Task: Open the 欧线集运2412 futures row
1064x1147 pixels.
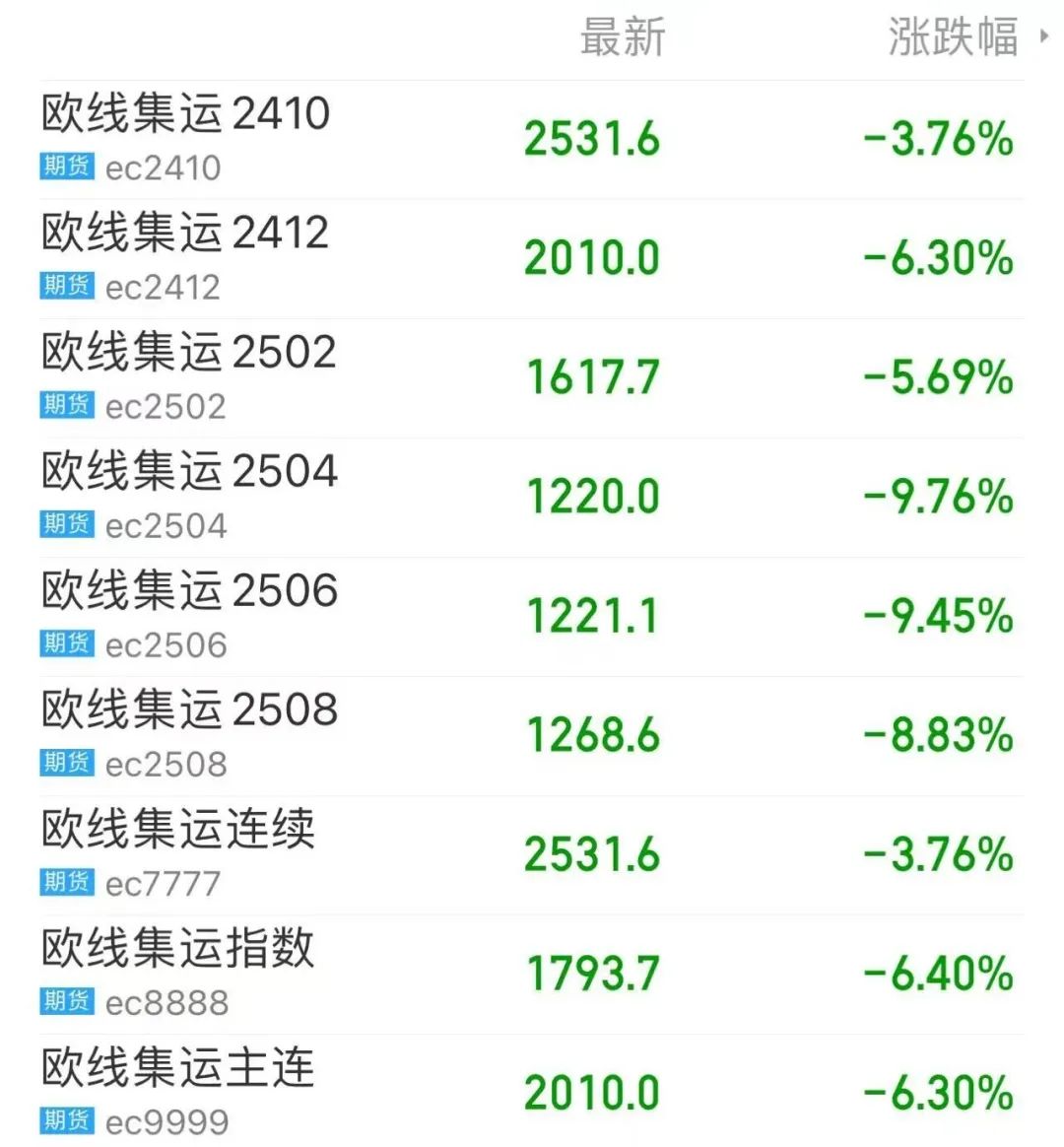Action: [532, 258]
